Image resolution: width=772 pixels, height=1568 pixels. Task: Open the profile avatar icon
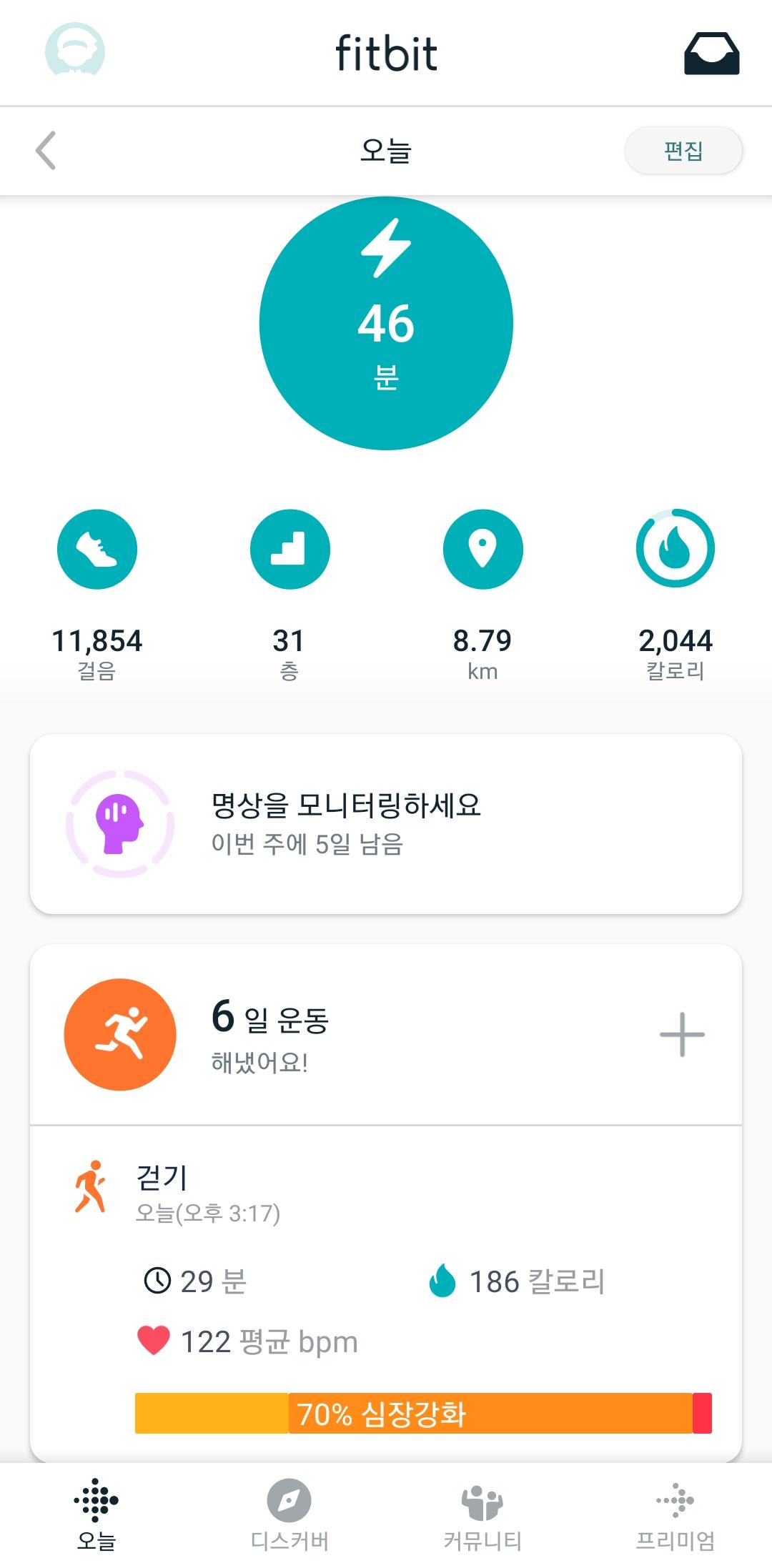(x=75, y=51)
